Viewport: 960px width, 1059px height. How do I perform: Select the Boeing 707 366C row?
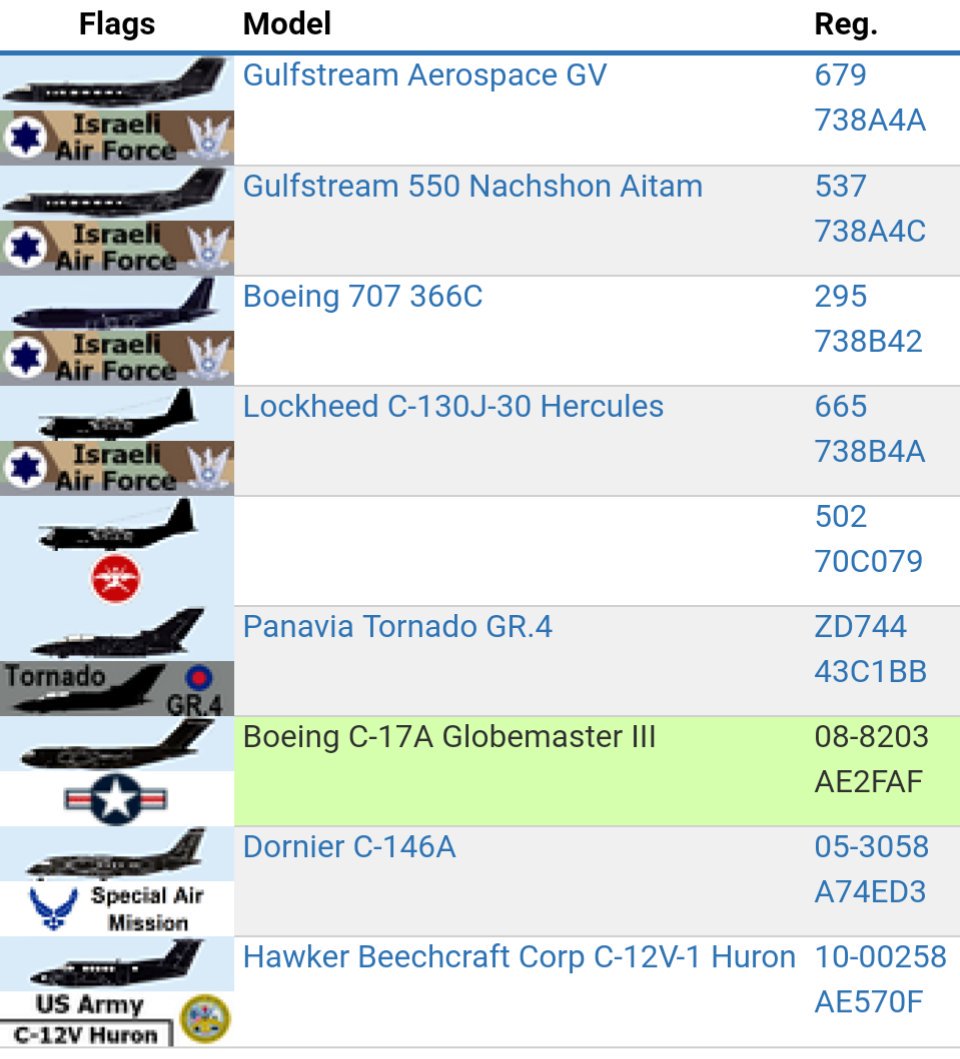[x=363, y=297]
